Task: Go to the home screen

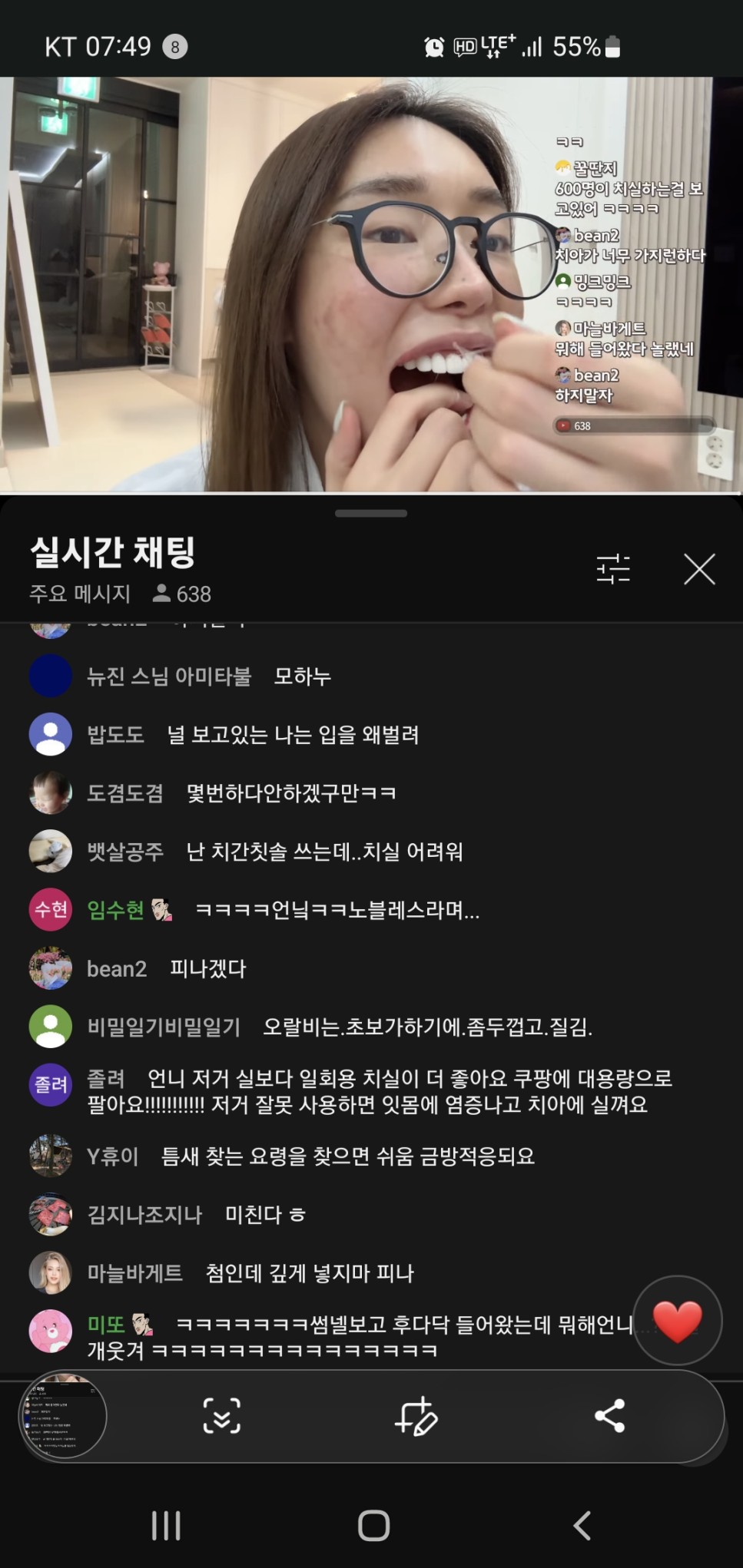Action: (x=373, y=1525)
